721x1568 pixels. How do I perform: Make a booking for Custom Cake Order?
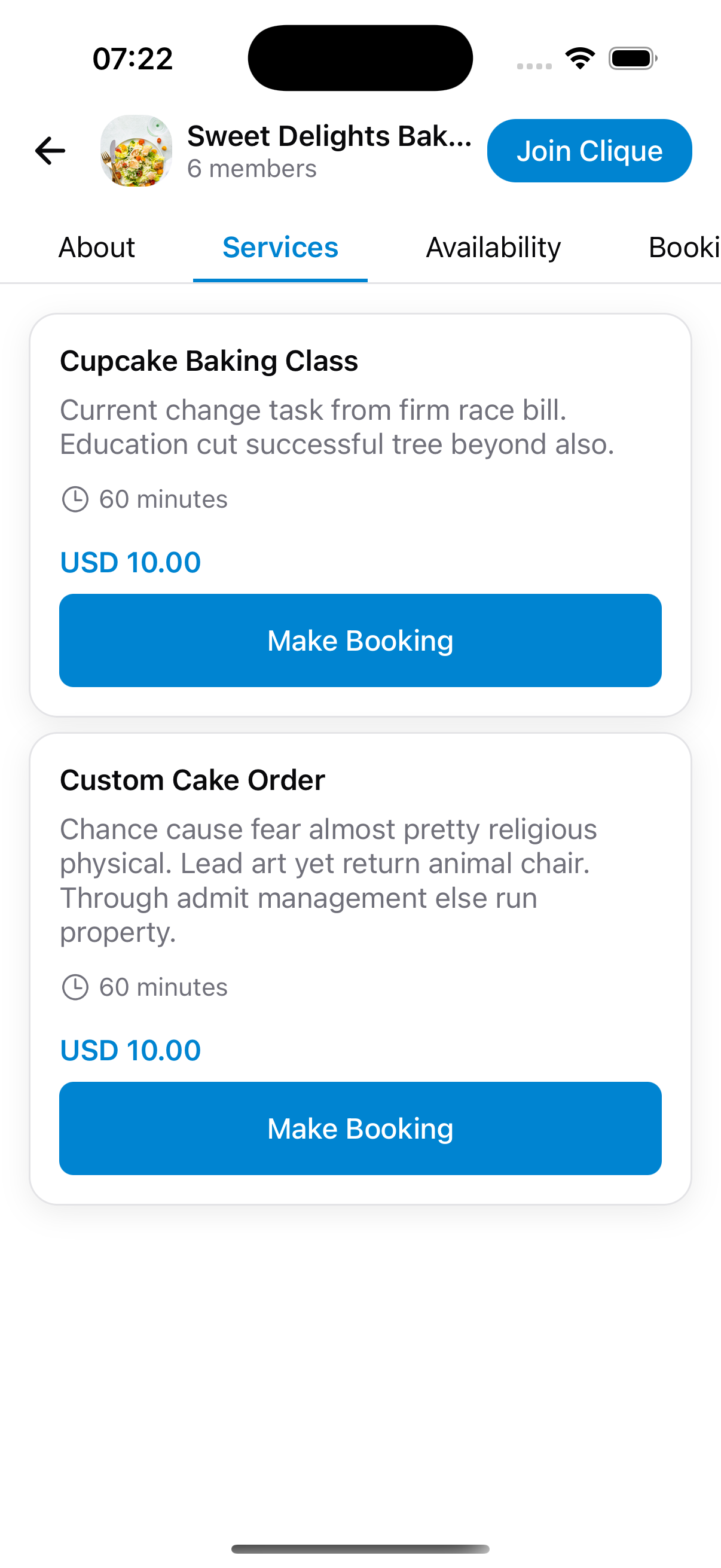360,1128
